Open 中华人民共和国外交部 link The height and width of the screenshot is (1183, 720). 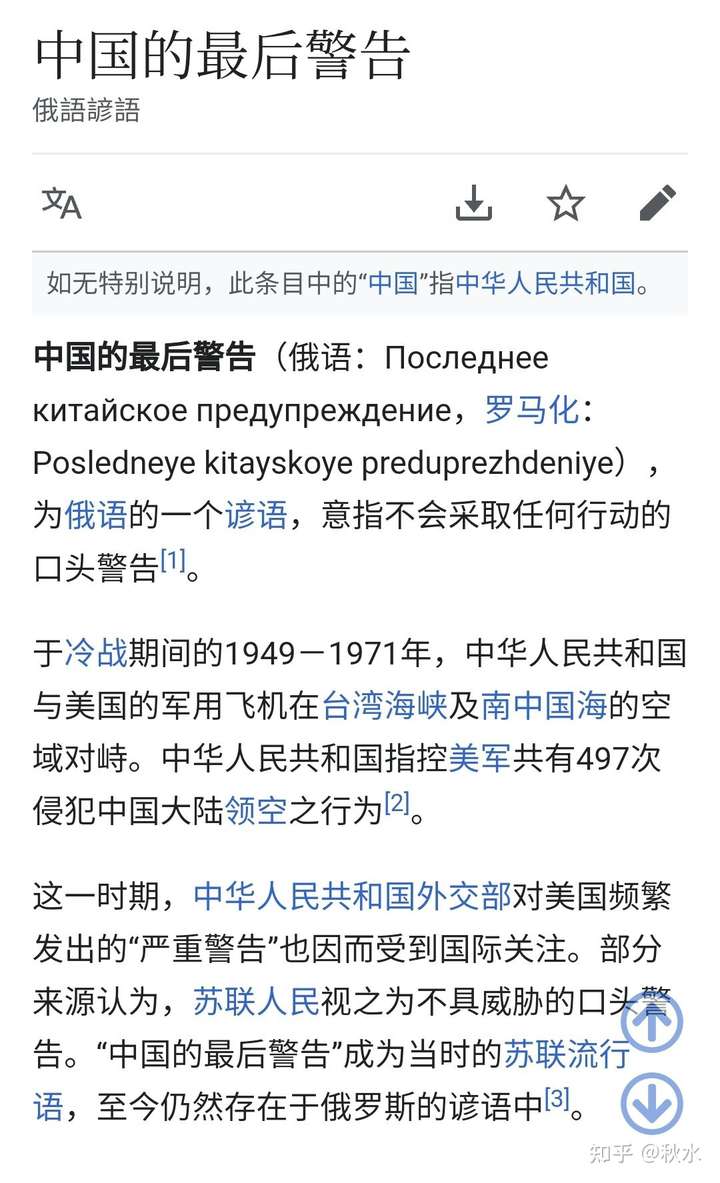click(x=352, y=896)
